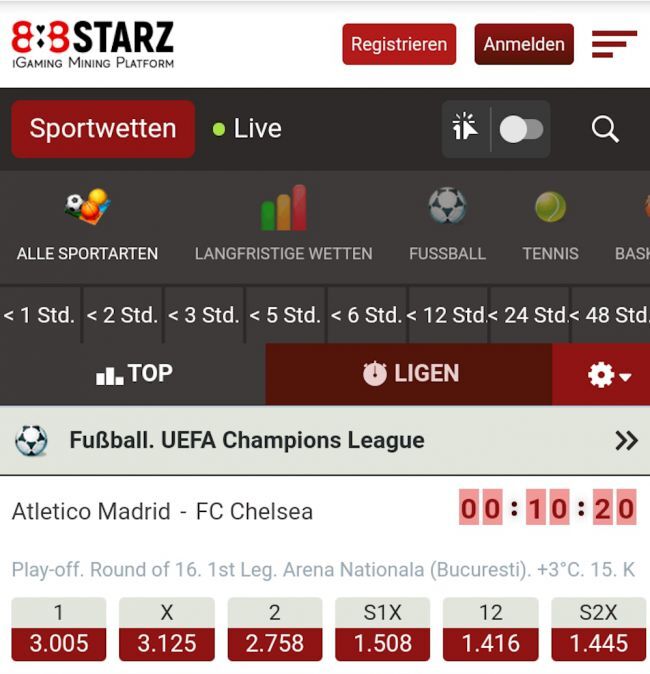Open the search magnifier
This screenshot has height=674, width=650.
coord(605,129)
